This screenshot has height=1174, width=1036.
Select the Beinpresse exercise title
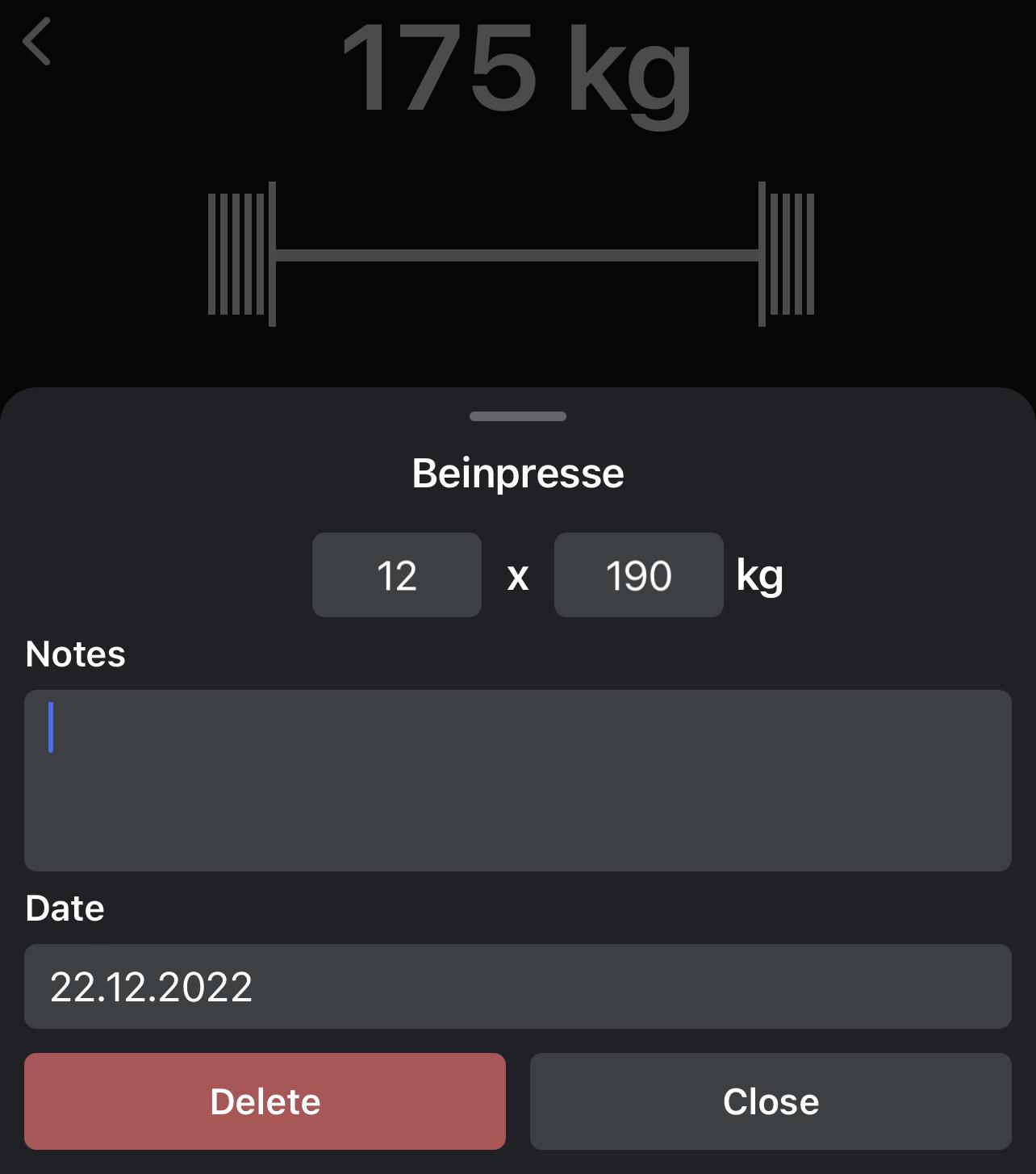click(517, 473)
